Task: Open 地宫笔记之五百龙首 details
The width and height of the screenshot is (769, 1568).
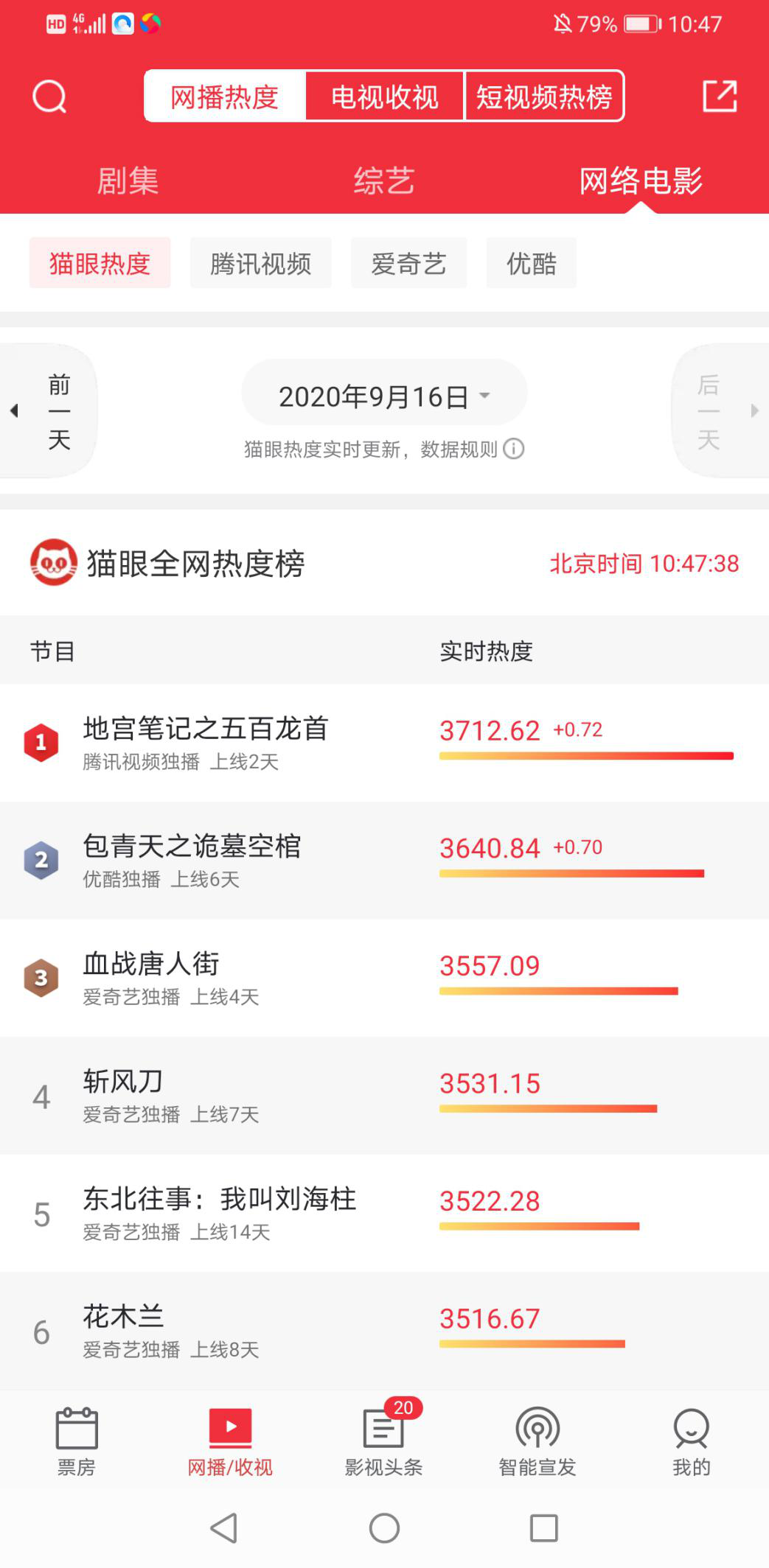Action: pyautogui.click(x=206, y=742)
